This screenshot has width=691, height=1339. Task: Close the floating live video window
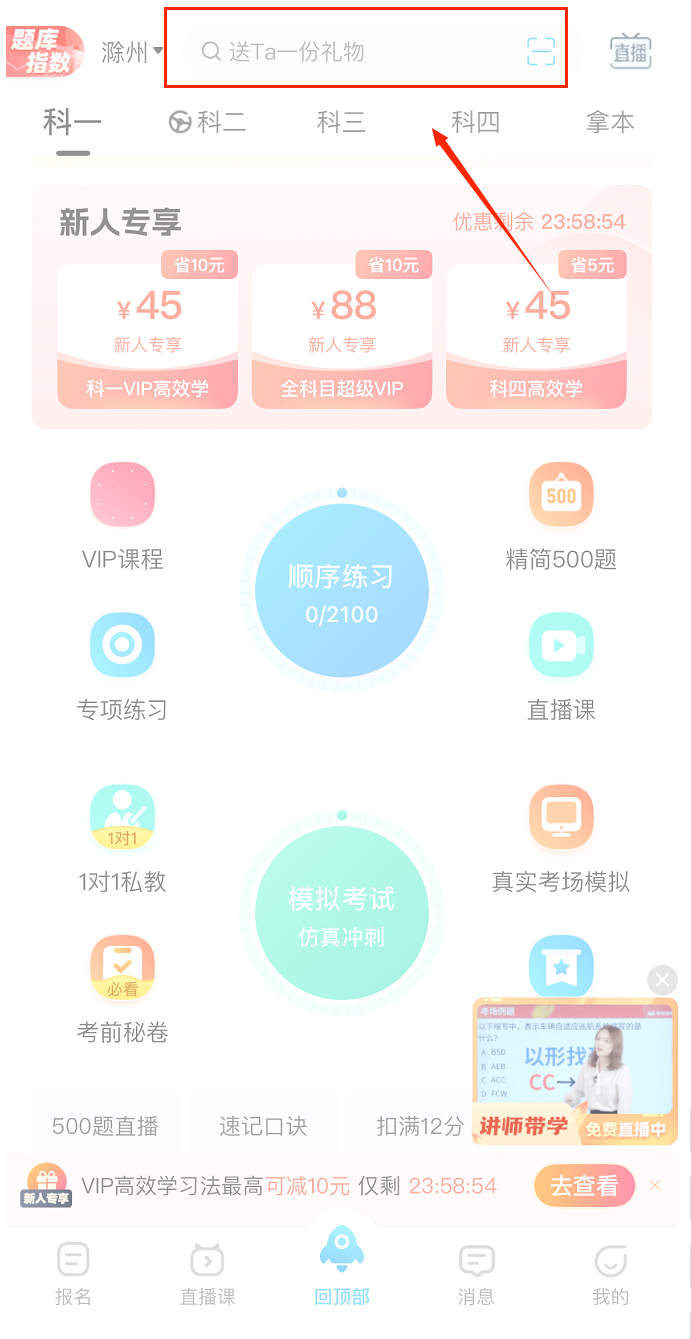point(662,980)
